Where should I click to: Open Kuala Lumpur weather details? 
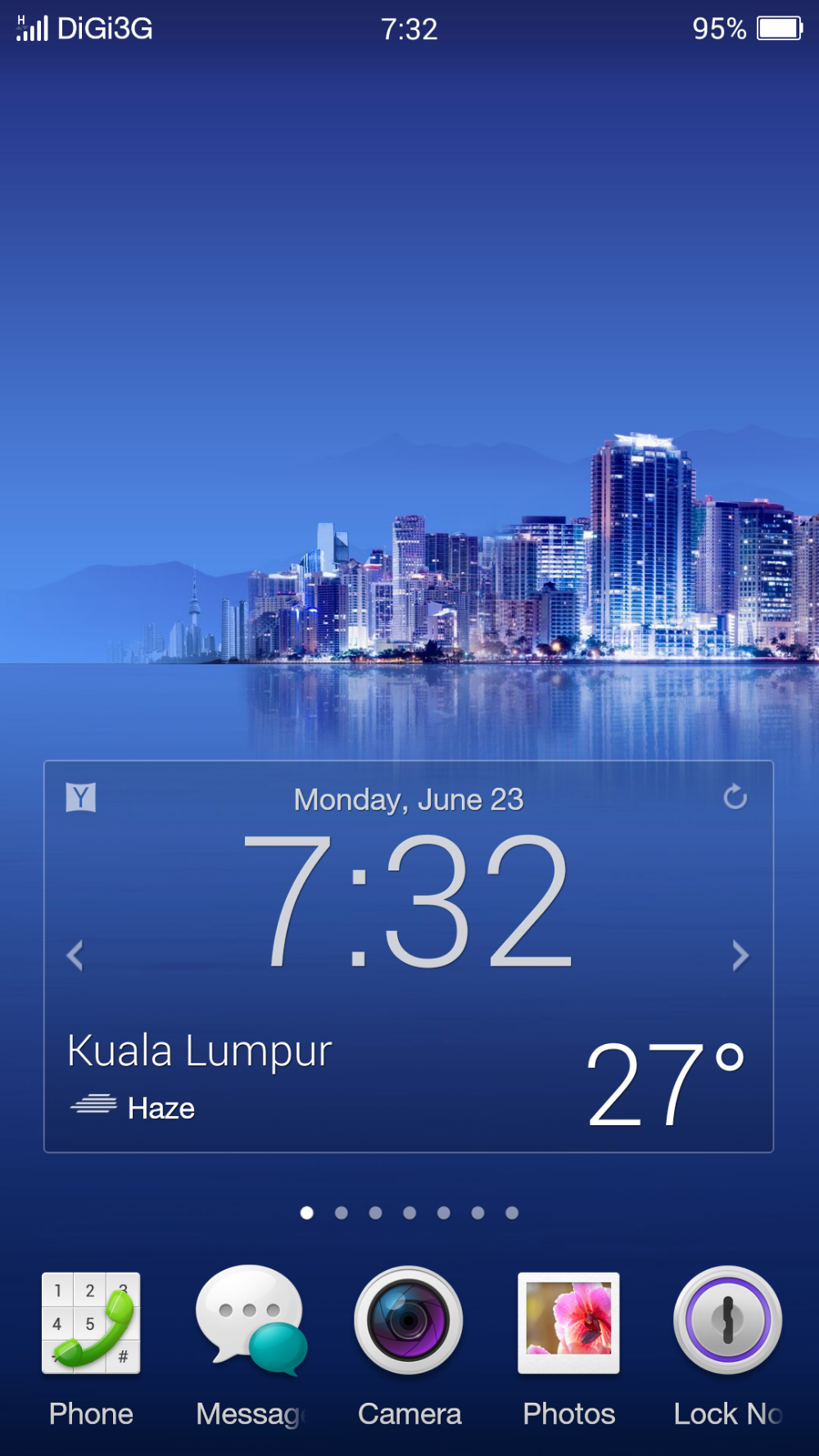click(x=199, y=1050)
